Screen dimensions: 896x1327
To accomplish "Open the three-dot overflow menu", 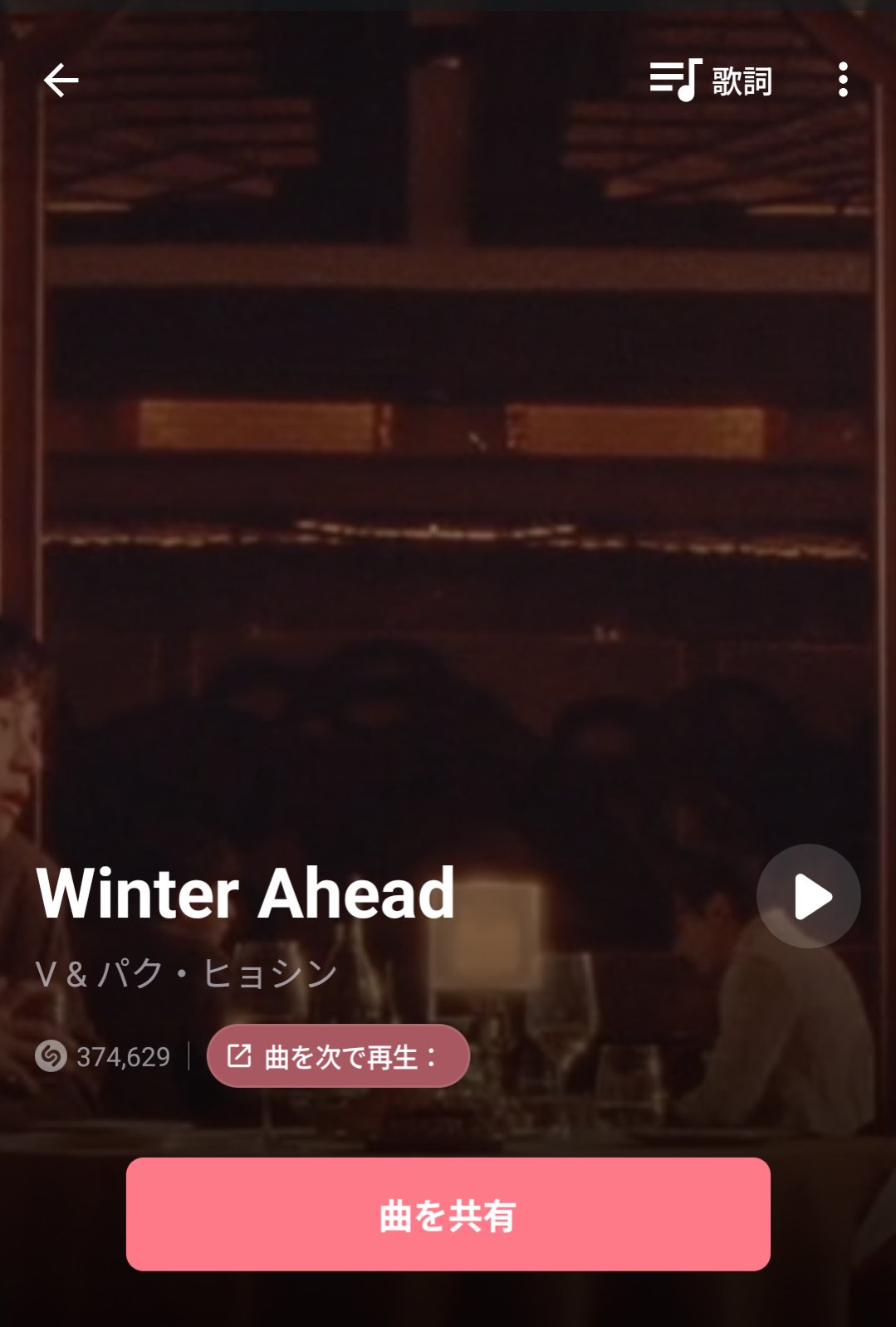I will coord(843,80).
